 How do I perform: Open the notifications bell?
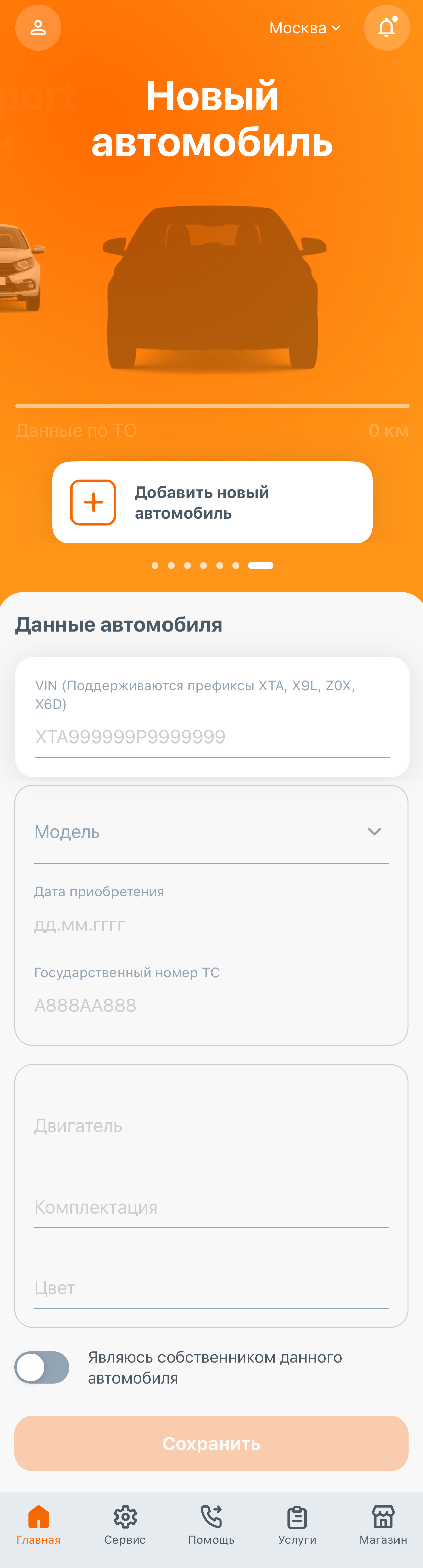click(386, 28)
